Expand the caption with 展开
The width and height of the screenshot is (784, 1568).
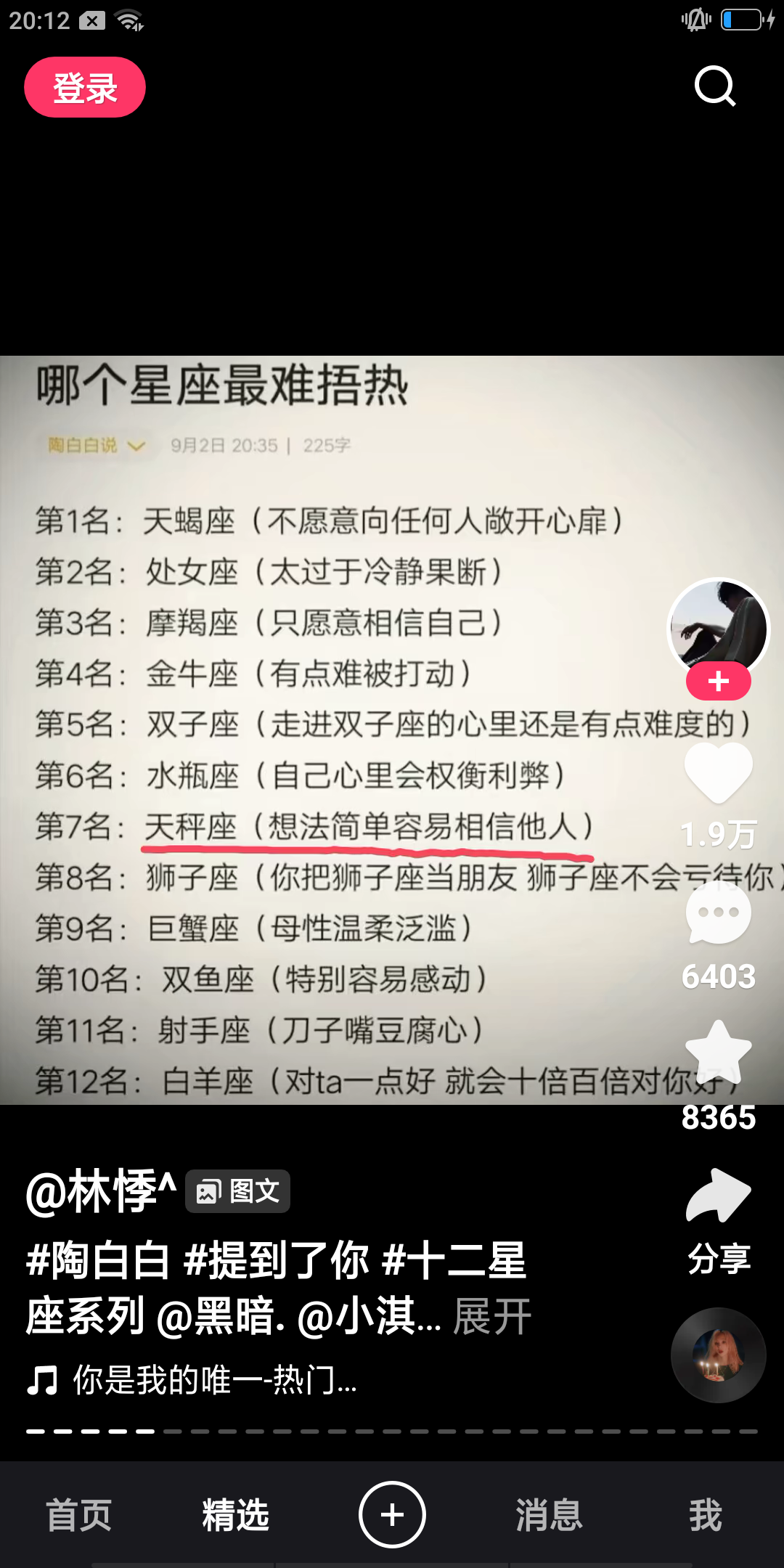click(492, 1317)
